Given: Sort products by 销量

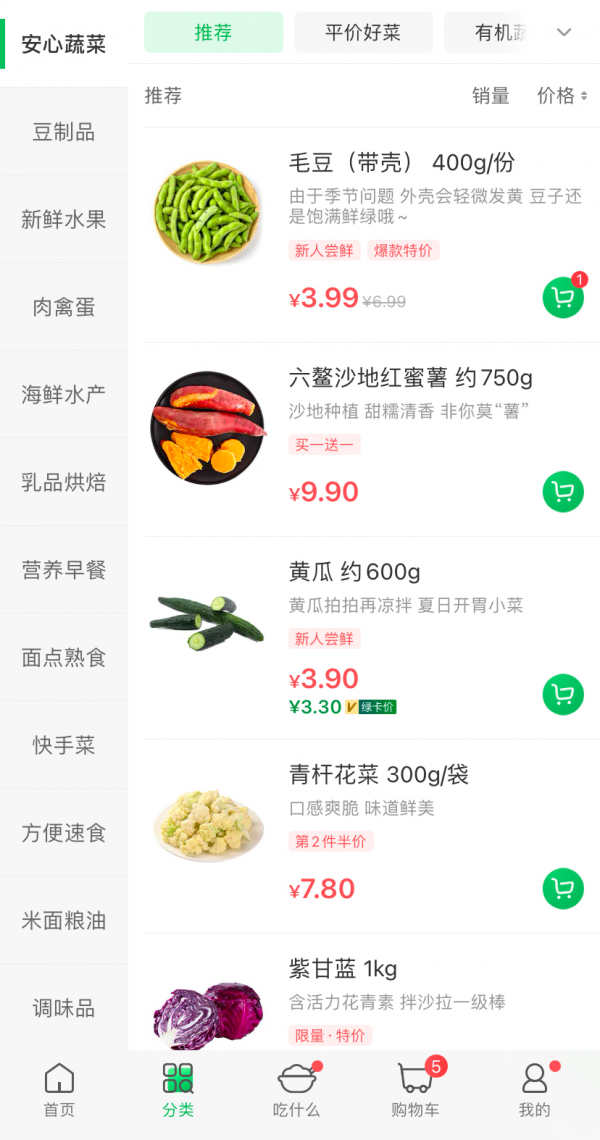Looking at the screenshot, I should click(x=490, y=95).
